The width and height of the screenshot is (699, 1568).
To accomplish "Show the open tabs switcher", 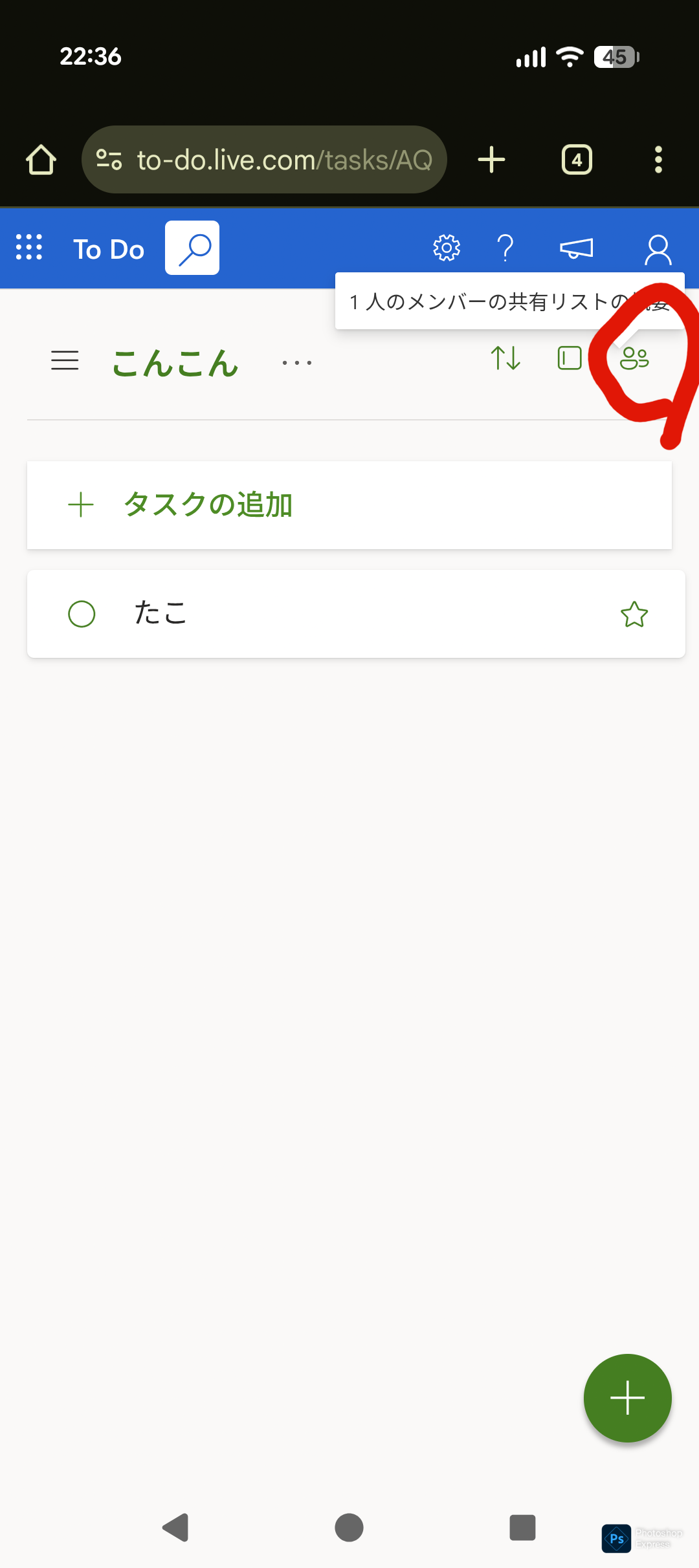I will pyautogui.click(x=577, y=160).
